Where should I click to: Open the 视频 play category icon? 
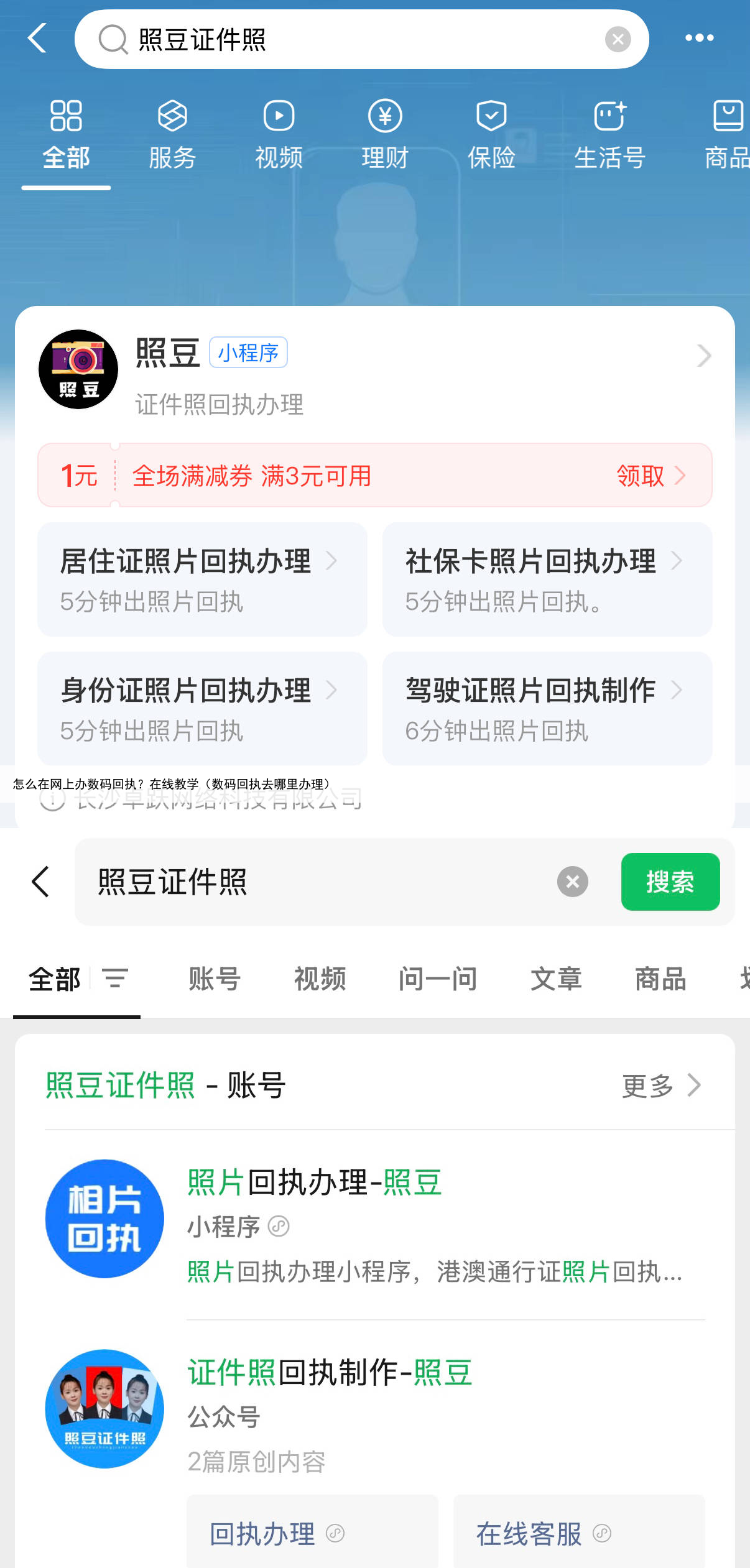pos(278,117)
